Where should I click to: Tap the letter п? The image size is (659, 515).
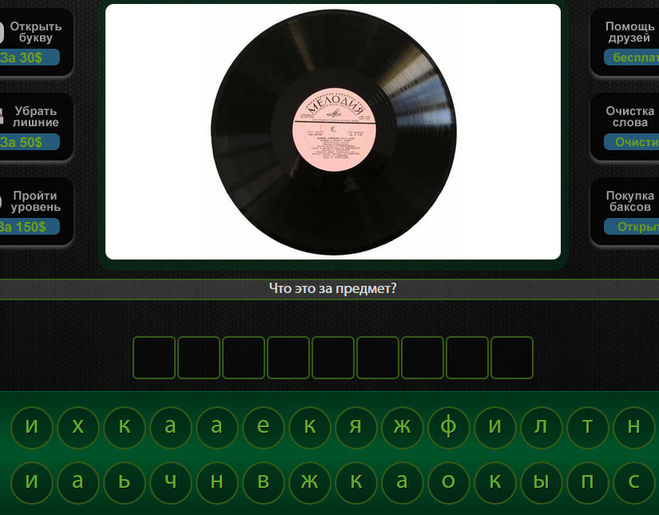587,481
